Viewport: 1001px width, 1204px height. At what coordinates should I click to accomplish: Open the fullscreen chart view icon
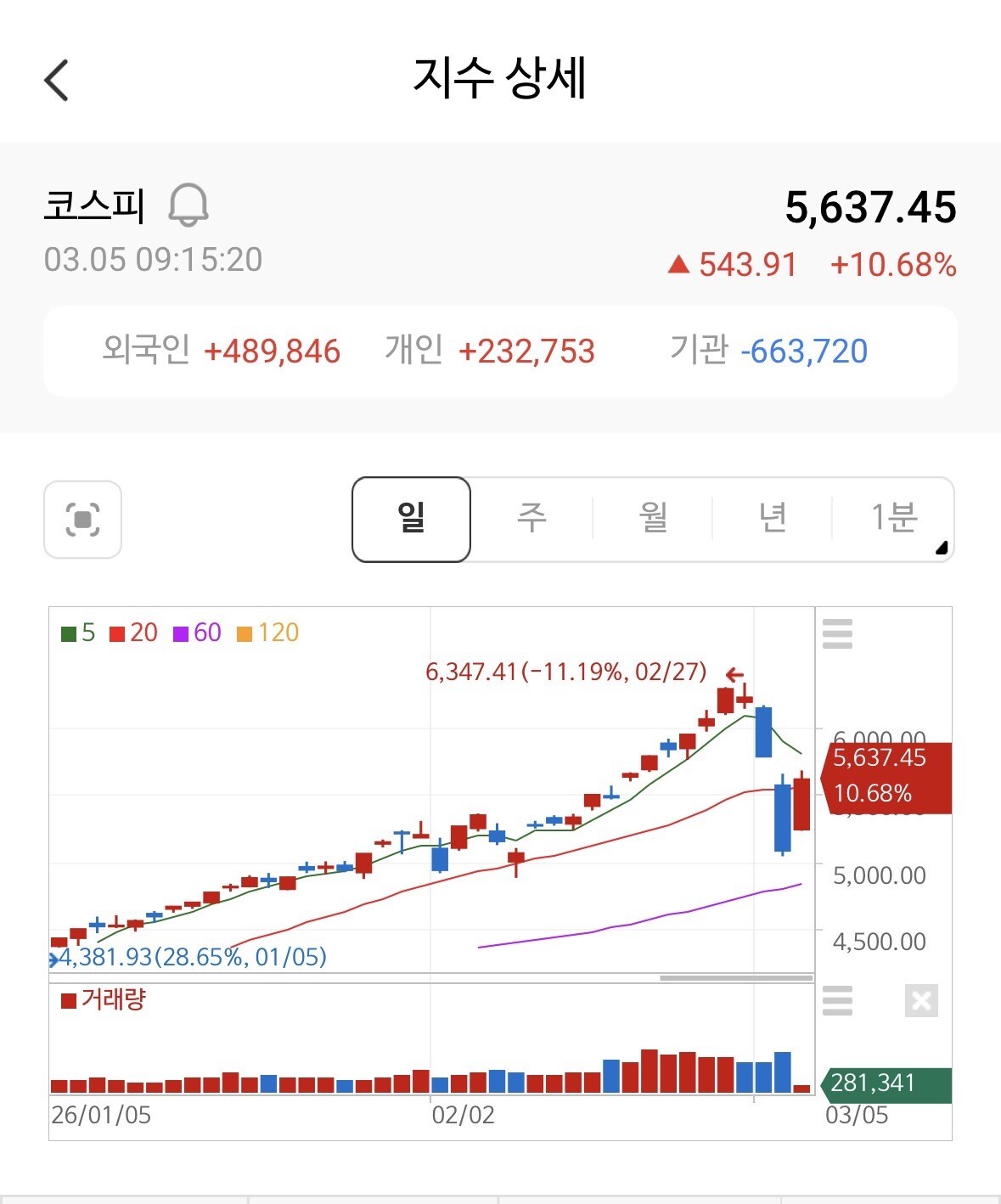(82, 520)
